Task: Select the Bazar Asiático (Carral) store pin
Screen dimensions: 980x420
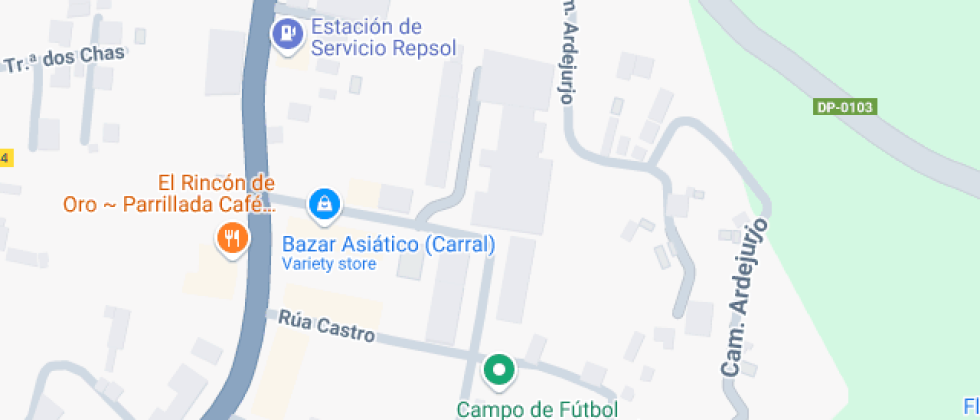Action: pos(324,205)
